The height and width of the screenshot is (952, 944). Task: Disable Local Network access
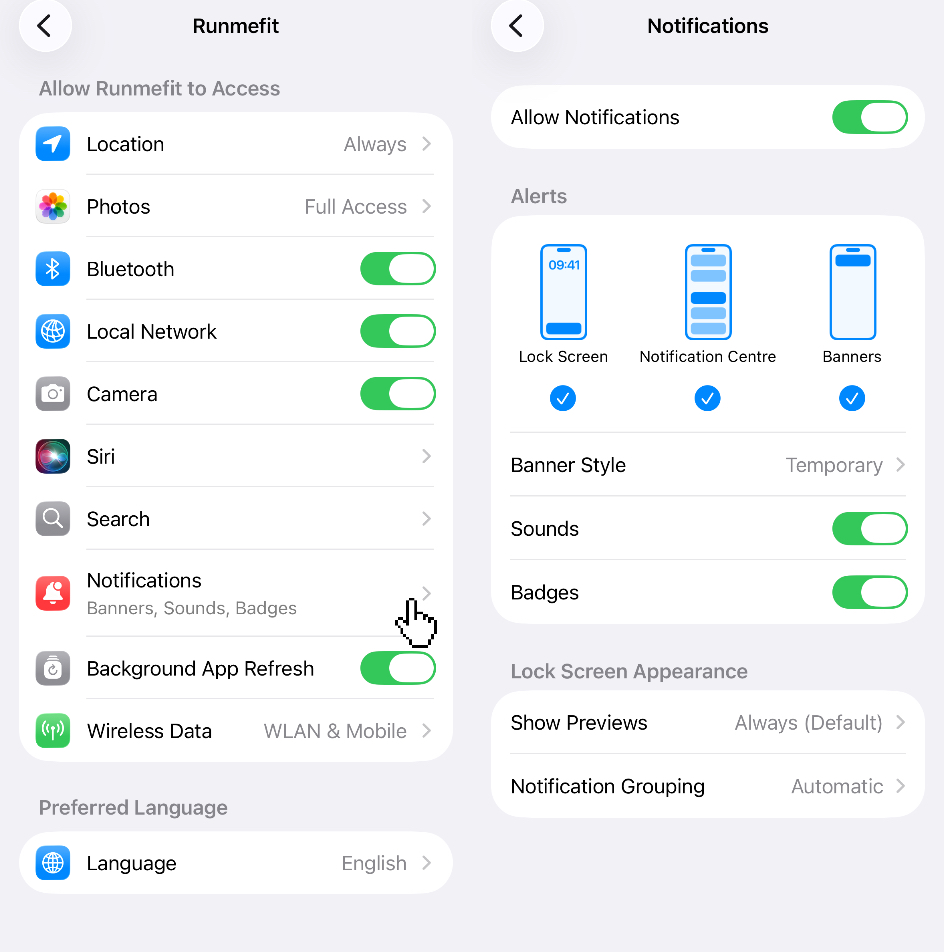pos(398,332)
